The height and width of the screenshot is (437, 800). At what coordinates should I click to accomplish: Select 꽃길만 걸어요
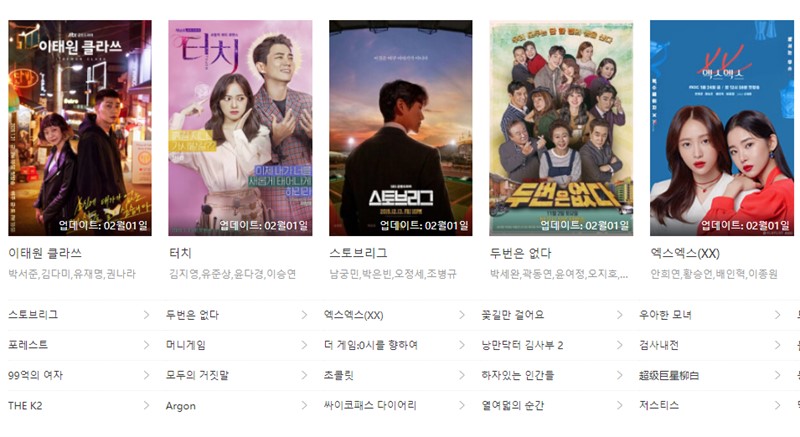[x=513, y=315]
